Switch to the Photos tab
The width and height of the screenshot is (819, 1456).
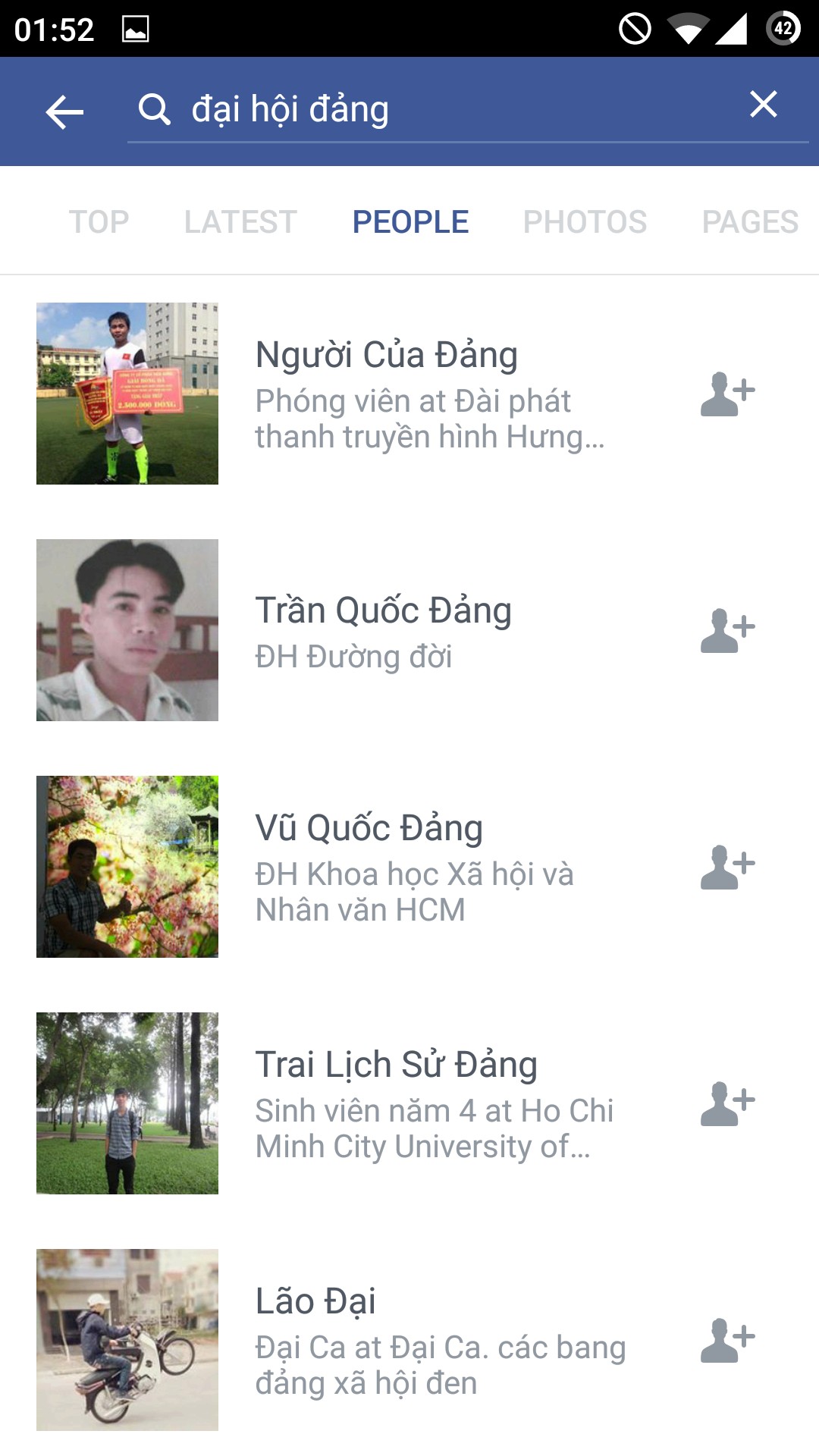click(585, 222)
